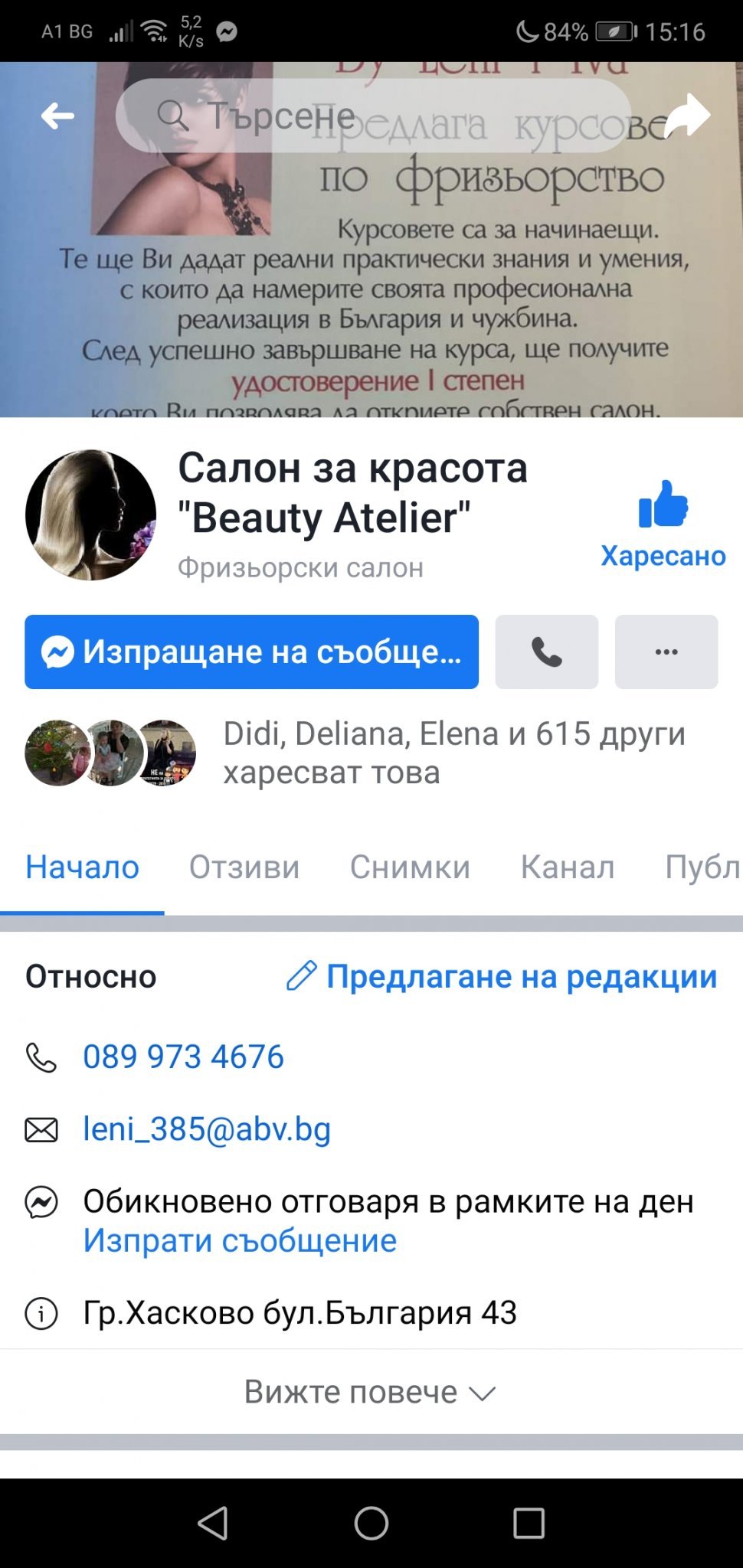Tap the system home button

click(x=371, y=1523)
